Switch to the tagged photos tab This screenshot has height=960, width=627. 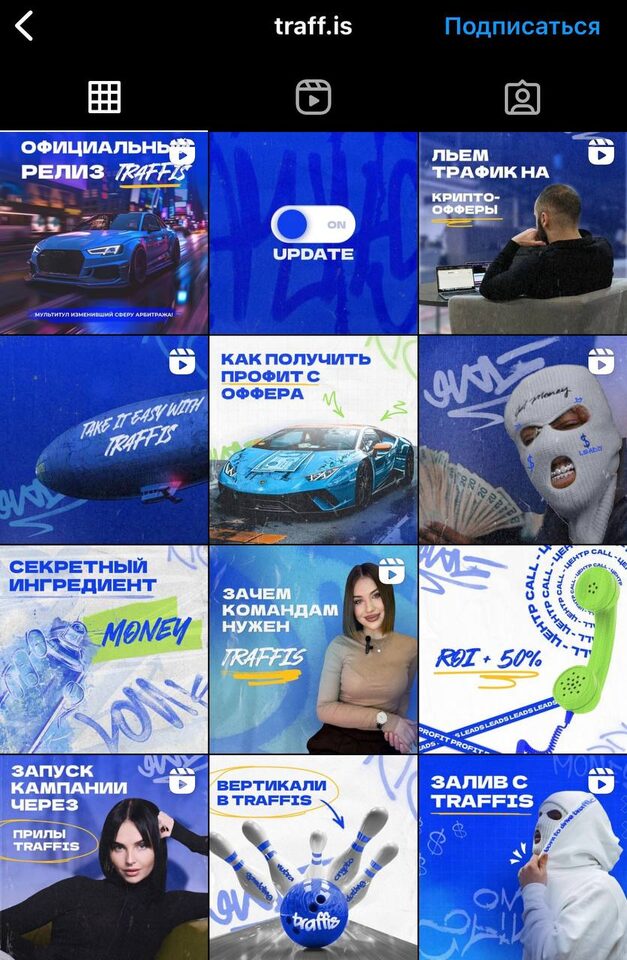522,97
